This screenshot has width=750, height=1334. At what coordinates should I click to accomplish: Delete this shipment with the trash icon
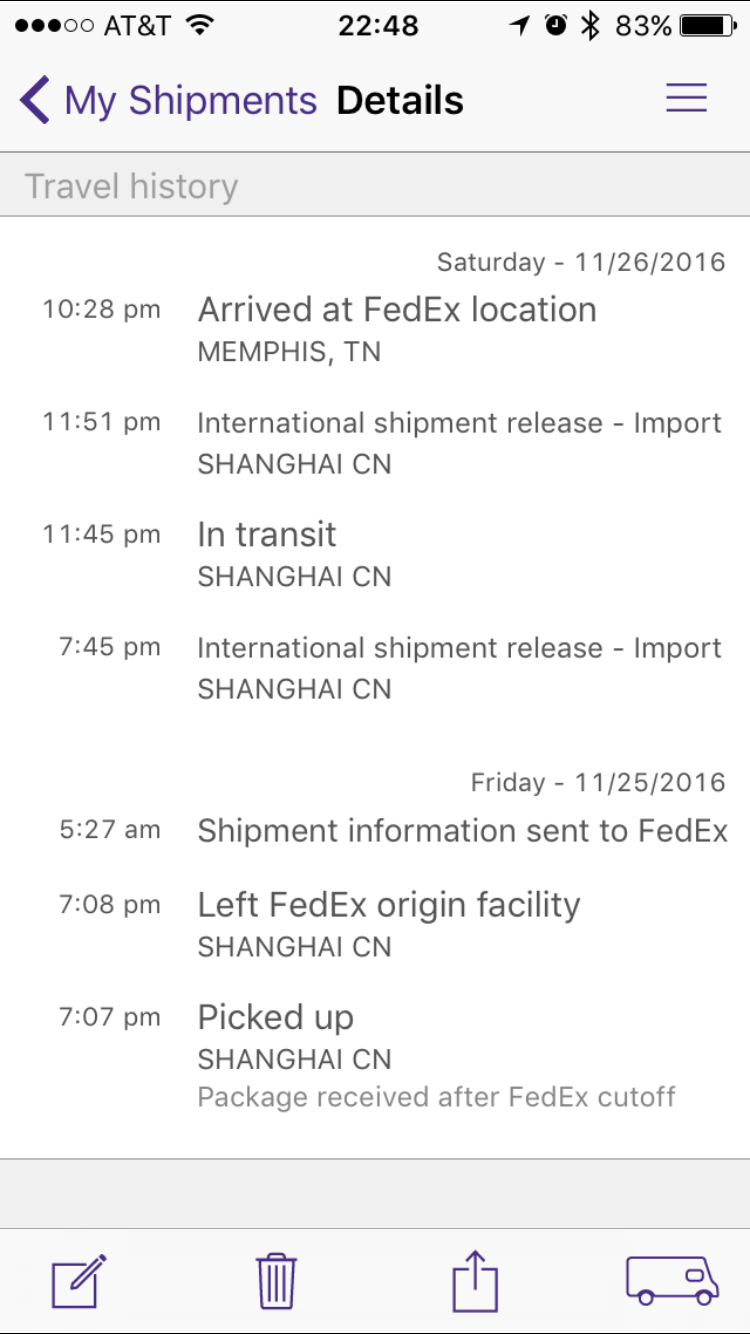(x=275, y=1281)
